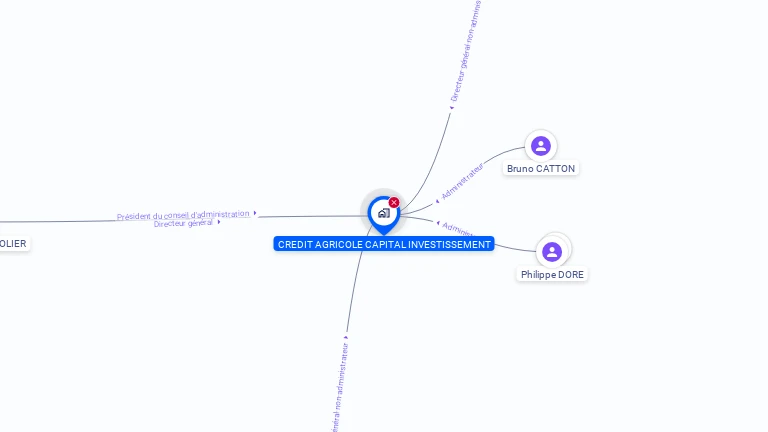
Task: Open the Philippe DORE person node
Action: click(552, 251)
